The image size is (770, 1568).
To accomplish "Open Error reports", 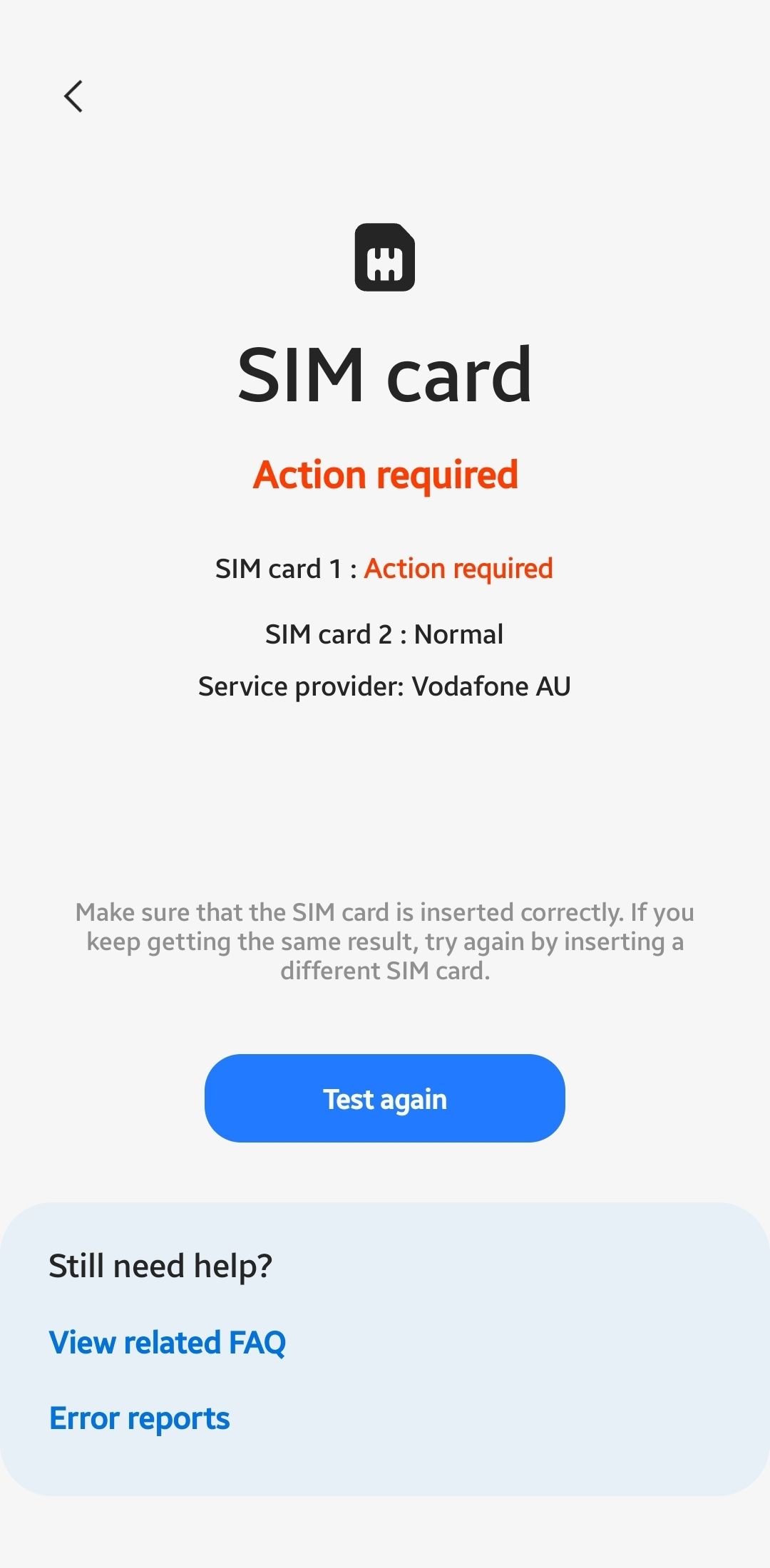I will coord(139,1417).
